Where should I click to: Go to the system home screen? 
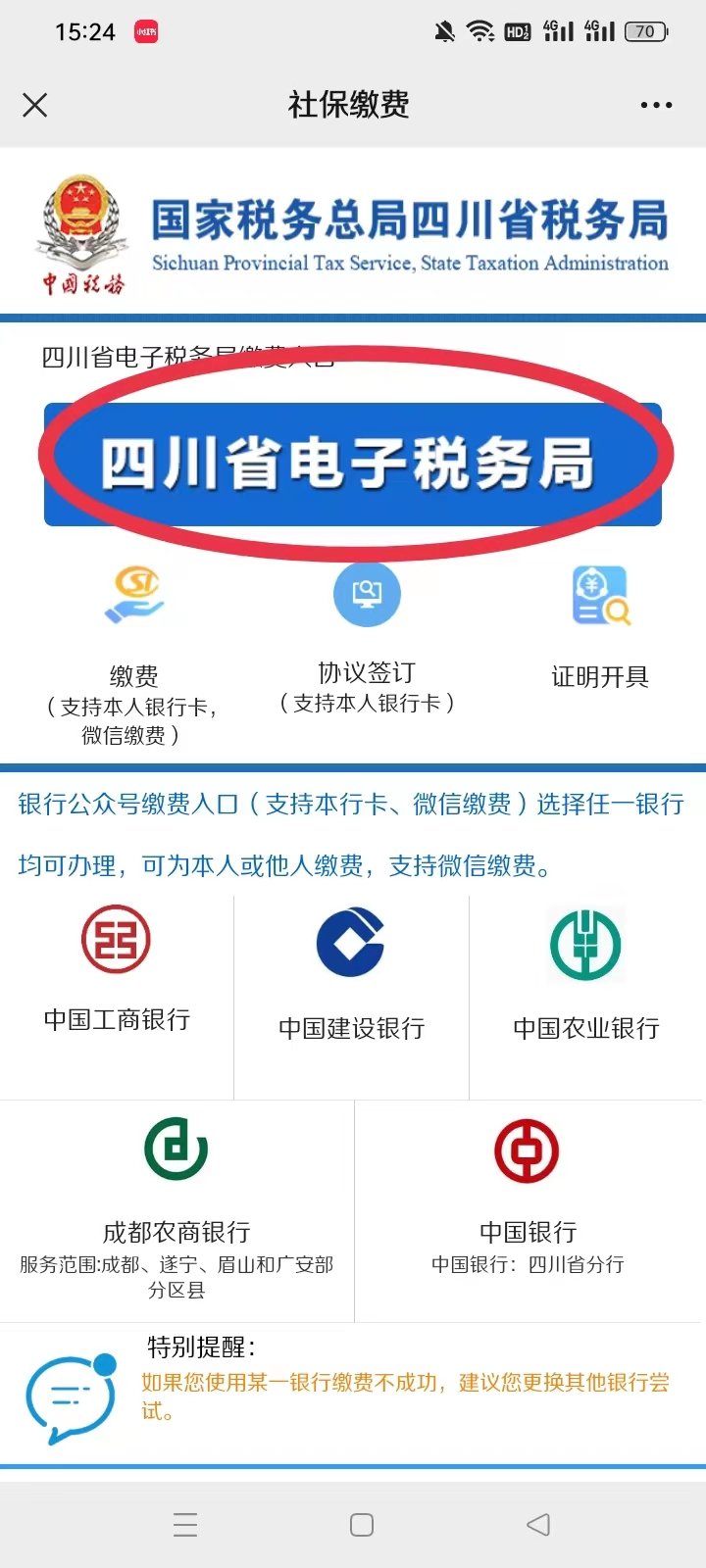[x=362, y=1524]
